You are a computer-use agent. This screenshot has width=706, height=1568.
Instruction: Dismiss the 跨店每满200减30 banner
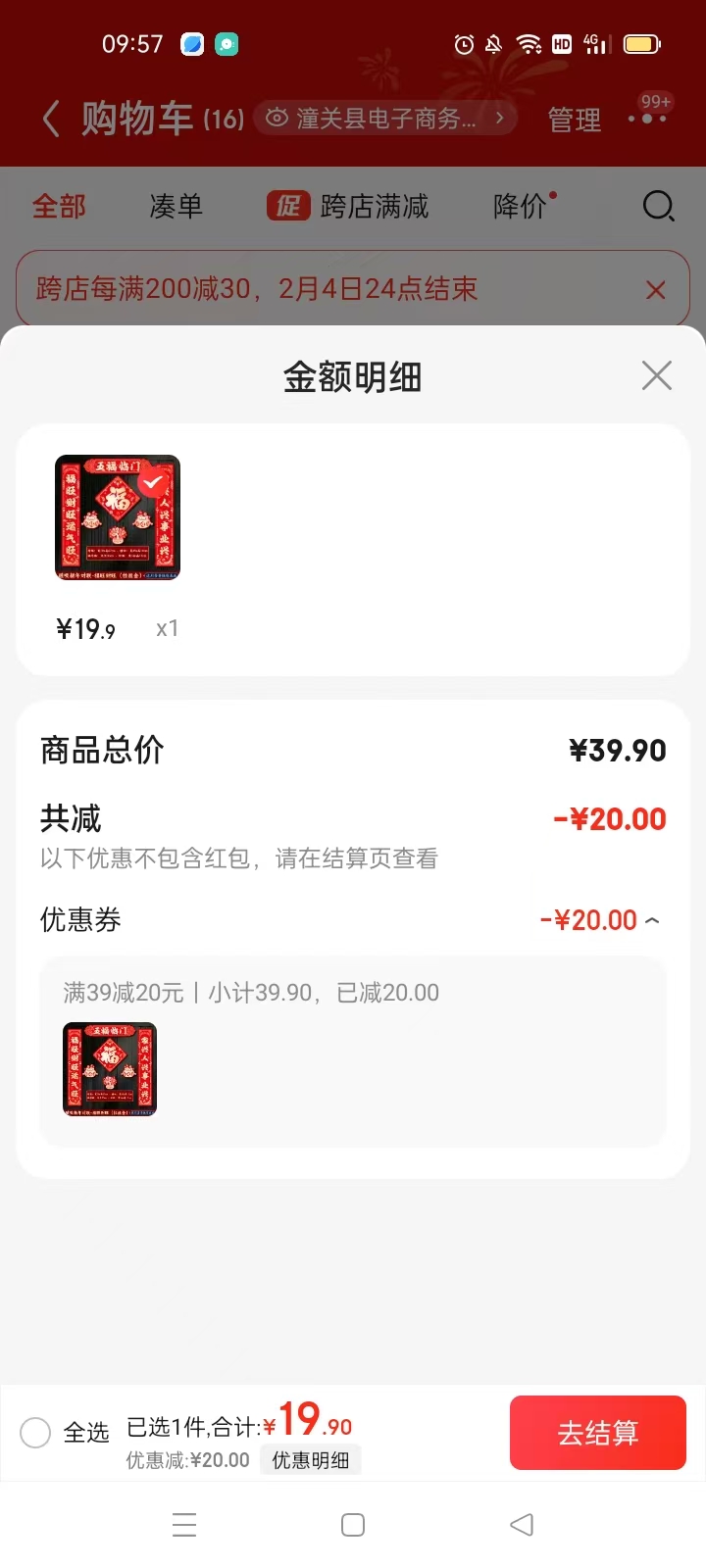[656, 290]
